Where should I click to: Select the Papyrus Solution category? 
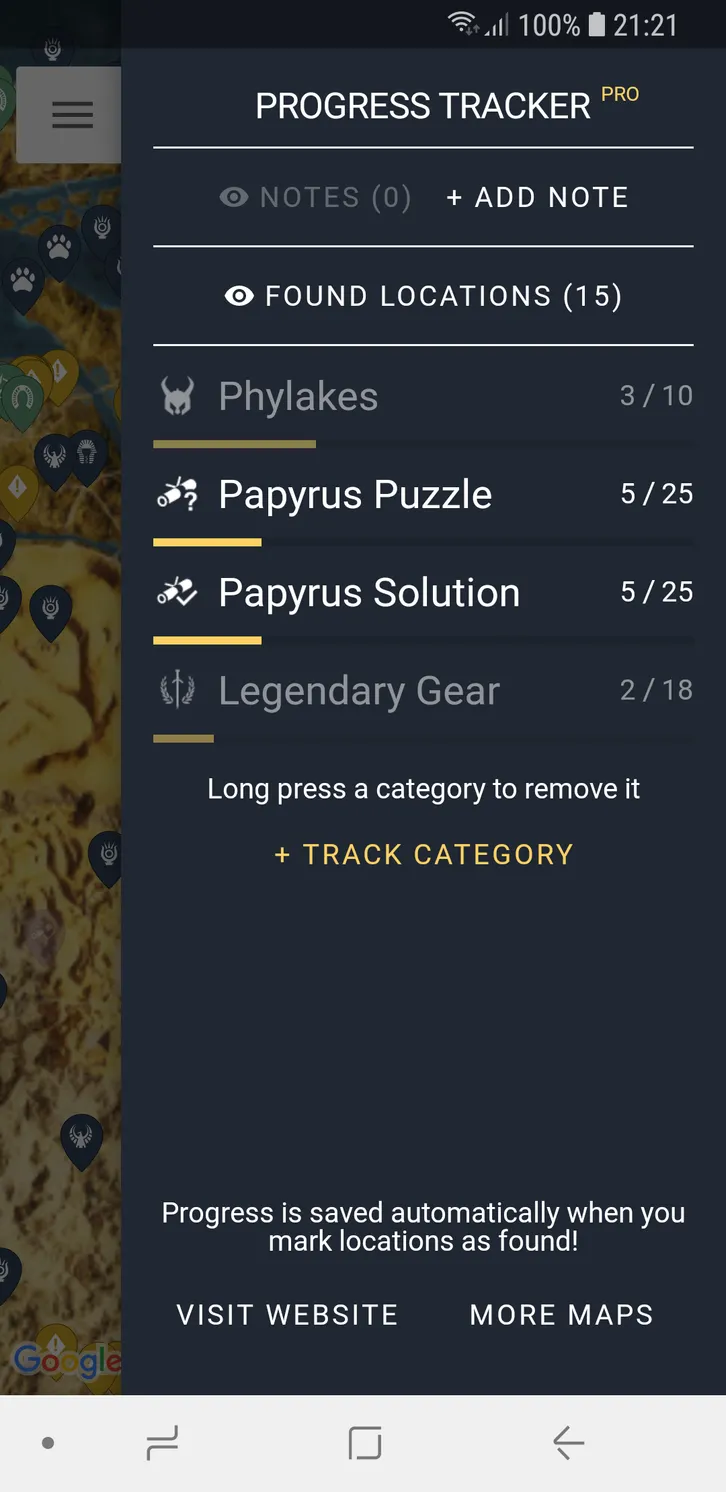point(423,593)
